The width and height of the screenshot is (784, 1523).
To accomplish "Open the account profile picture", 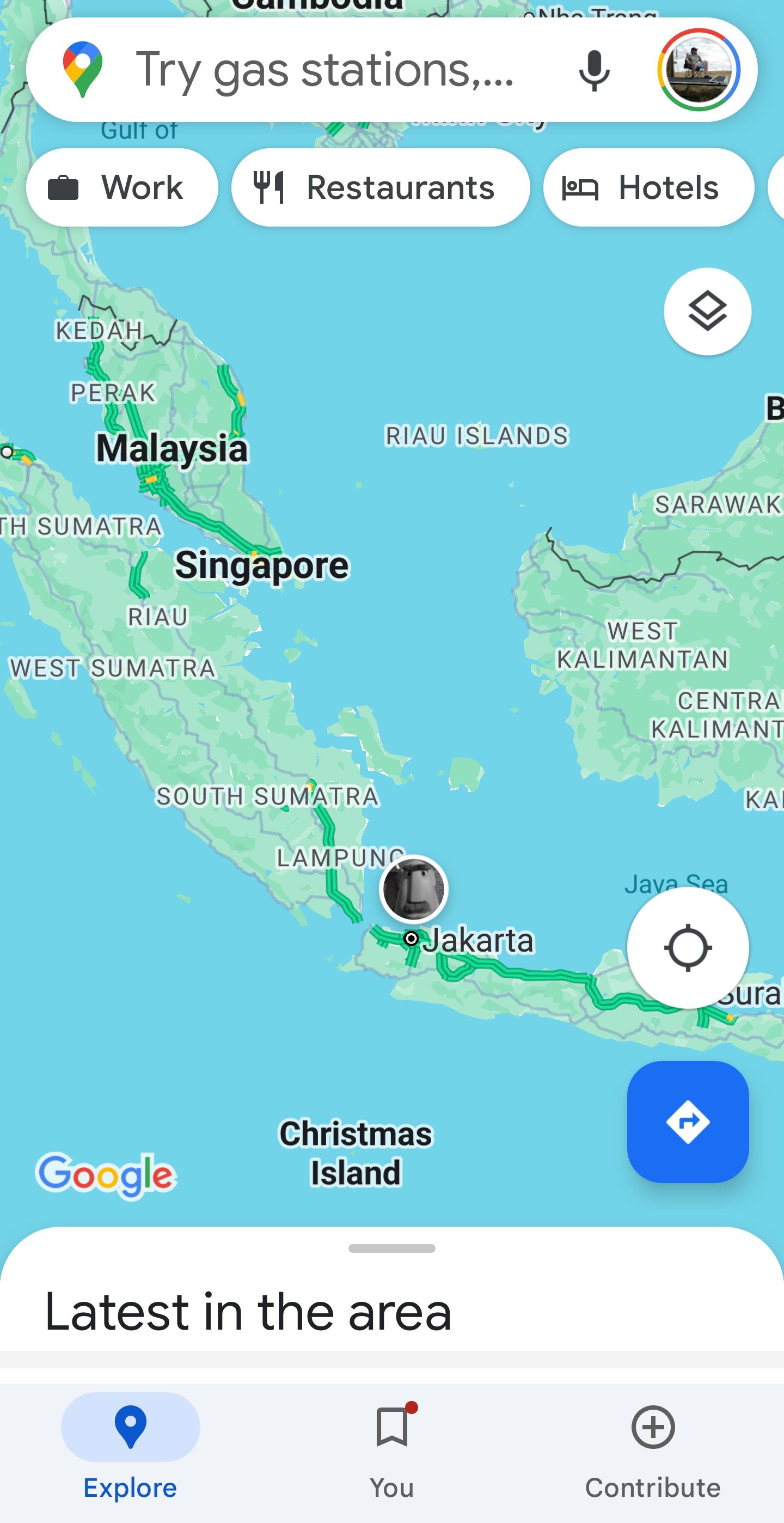I will pos(699,70).
